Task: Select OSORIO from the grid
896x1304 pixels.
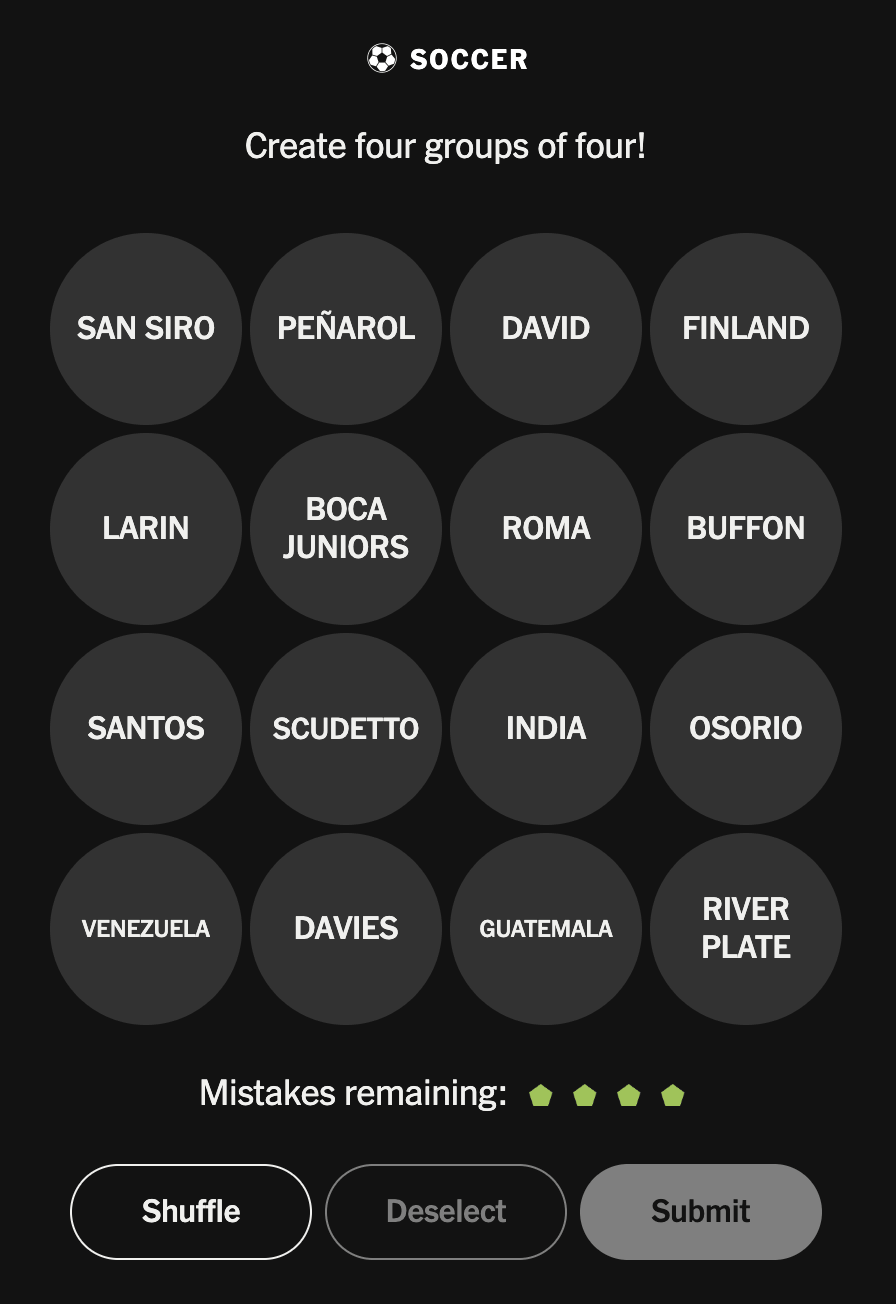Action: pos(746,728)
